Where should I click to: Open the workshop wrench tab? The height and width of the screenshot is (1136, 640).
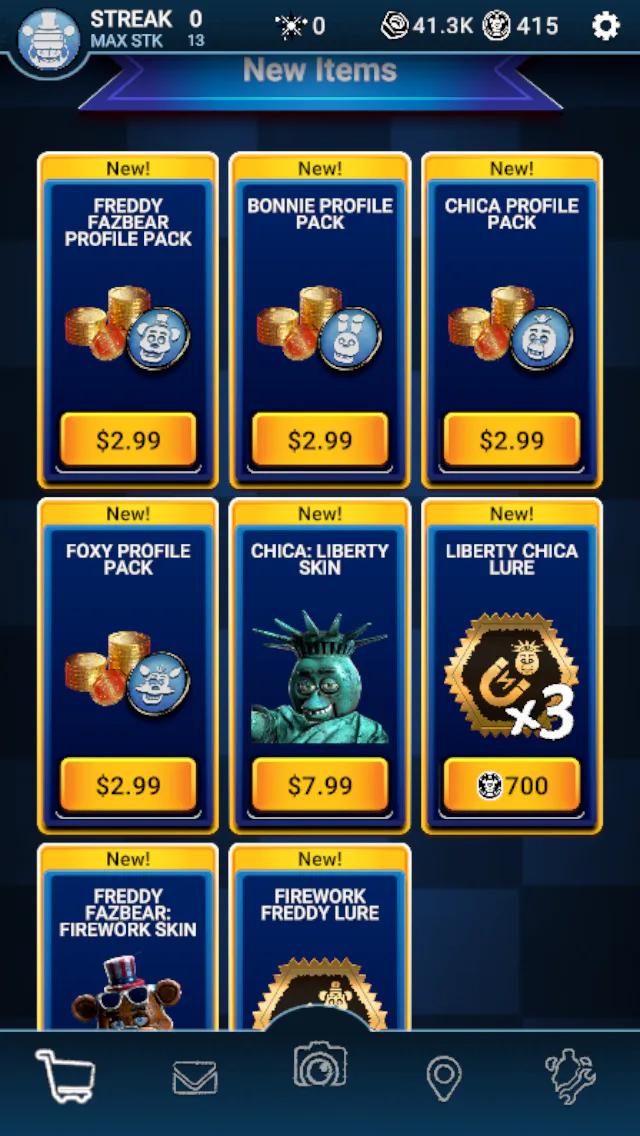pos(570,1077)
